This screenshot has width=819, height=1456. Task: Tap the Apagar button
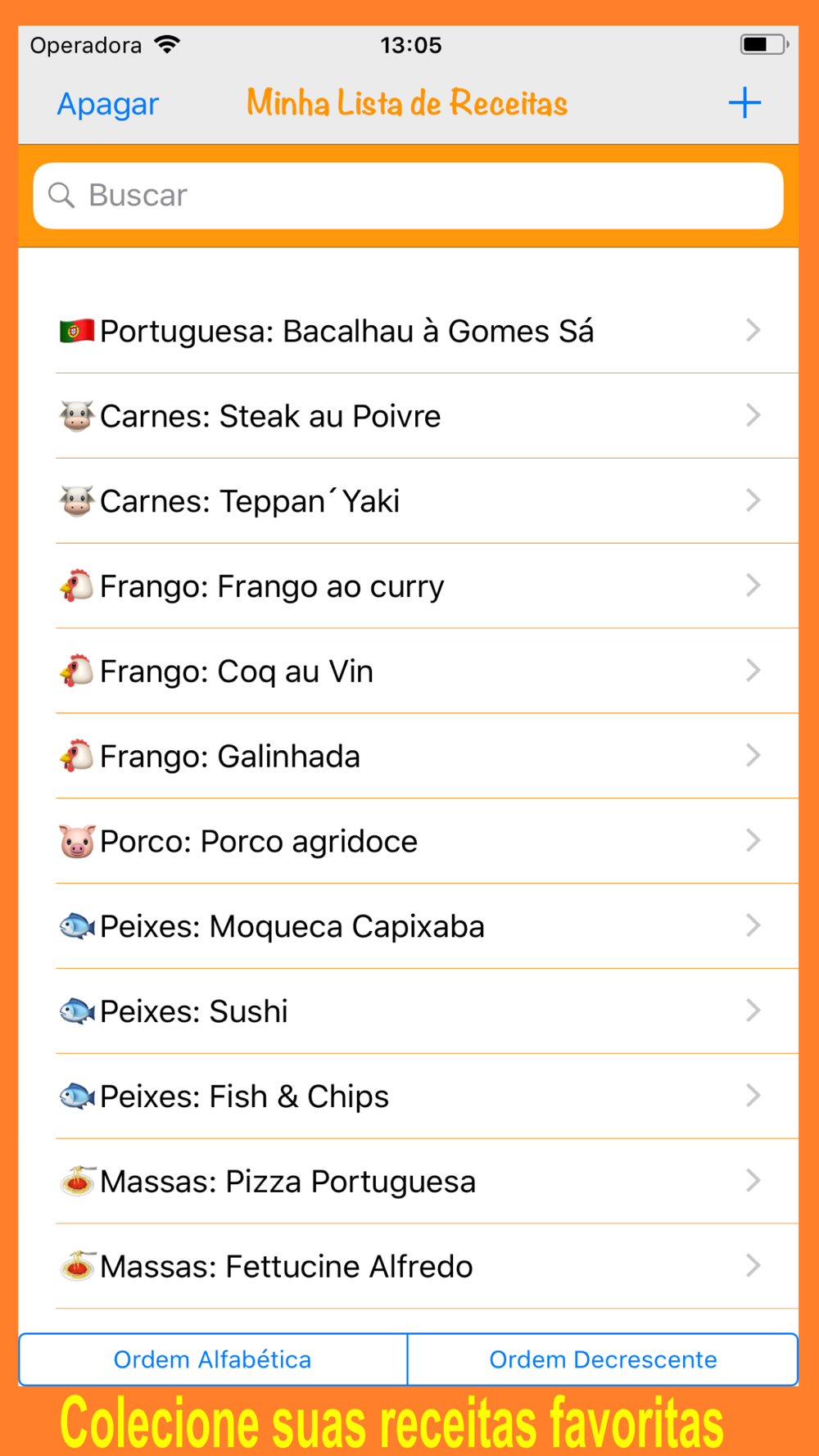click(x=107, y=104)
